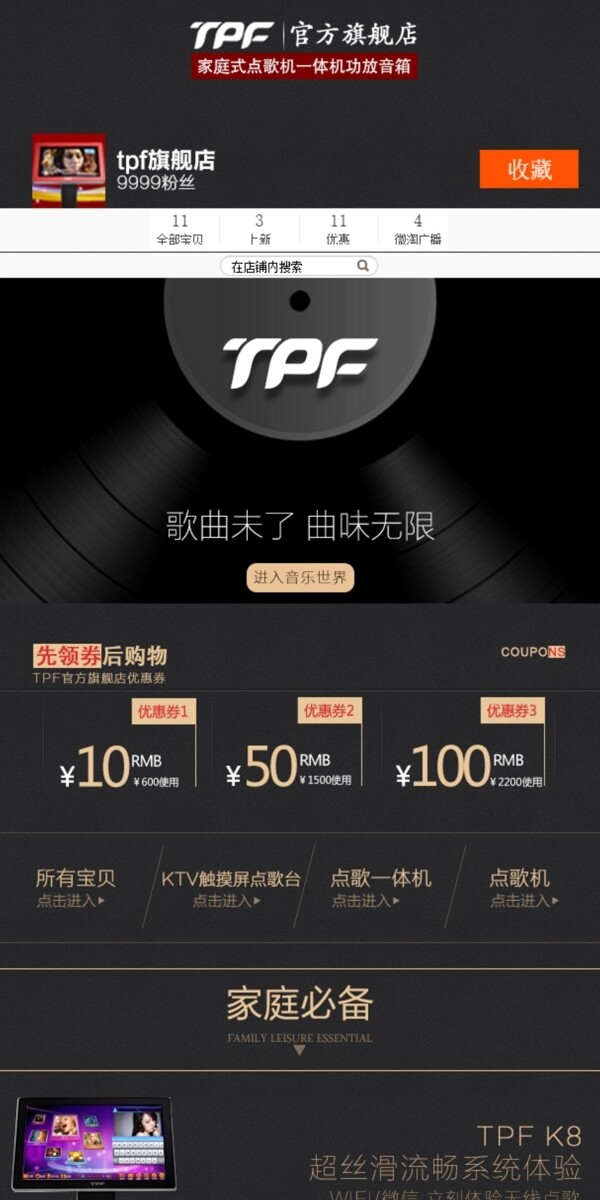Open the 全部宝贝 tab

pos(180,229)
